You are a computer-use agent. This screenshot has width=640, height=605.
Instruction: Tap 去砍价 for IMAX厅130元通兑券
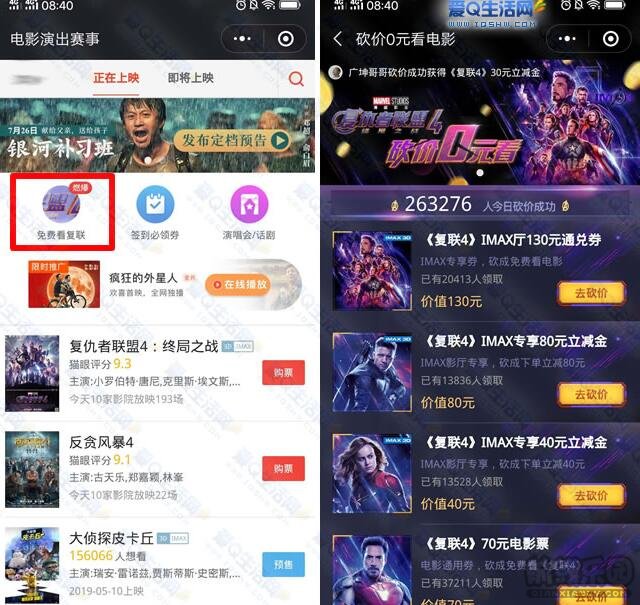(590, 292)
